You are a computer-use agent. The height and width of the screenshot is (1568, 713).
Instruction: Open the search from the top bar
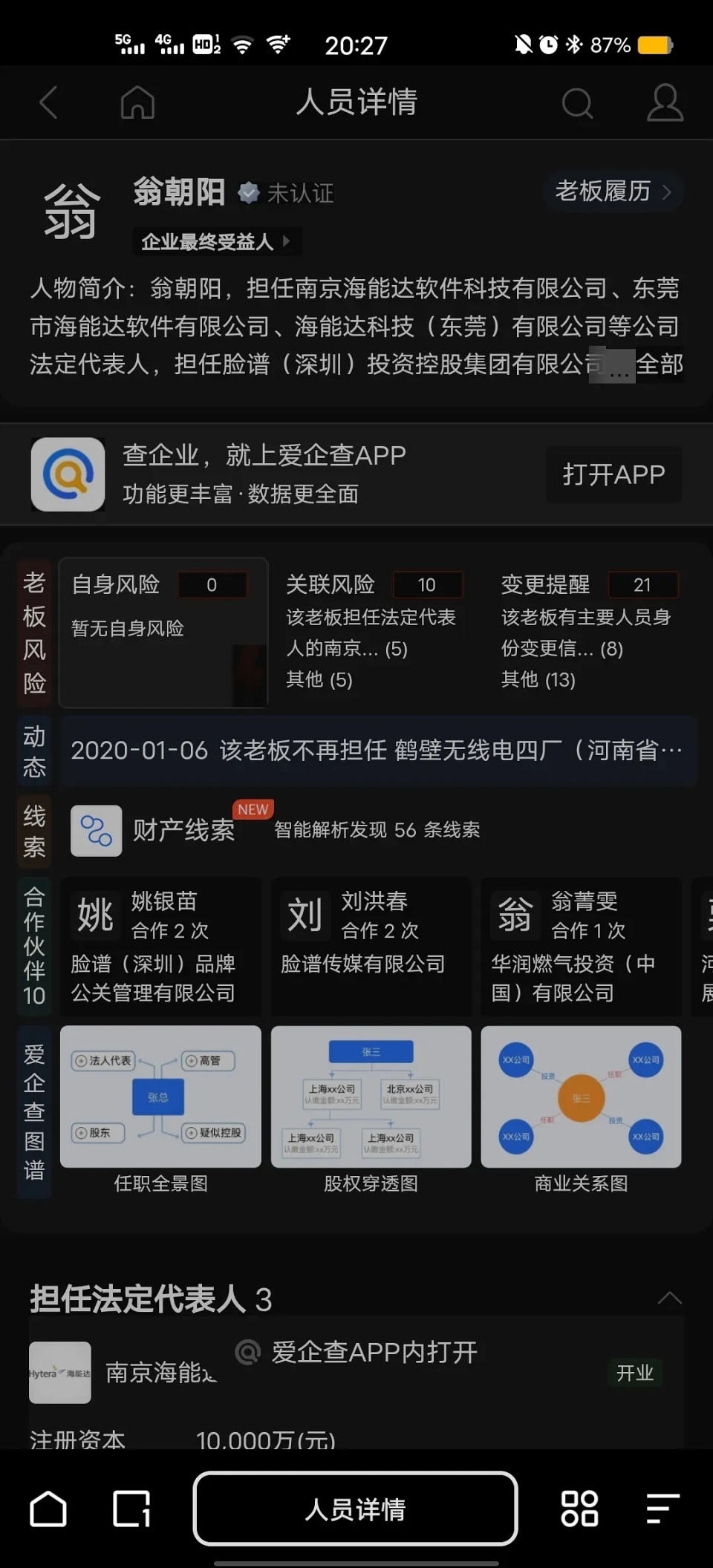click(578, 103)
